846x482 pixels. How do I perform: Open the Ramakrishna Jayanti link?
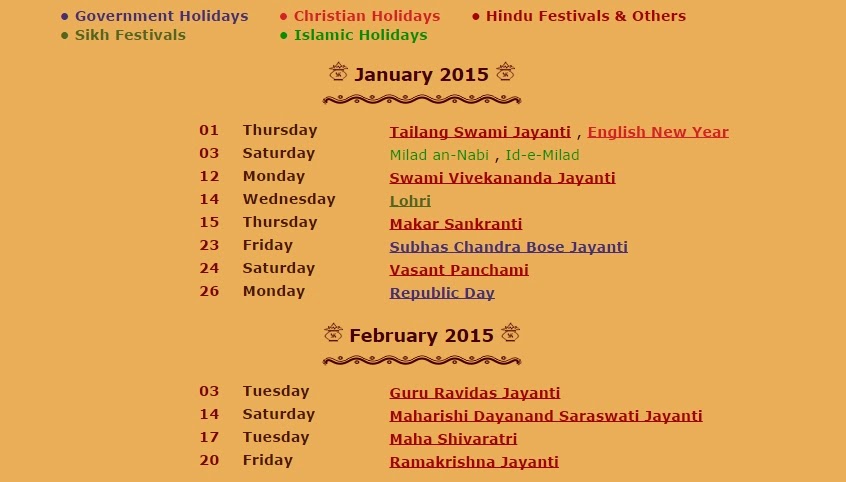point(473,462)
